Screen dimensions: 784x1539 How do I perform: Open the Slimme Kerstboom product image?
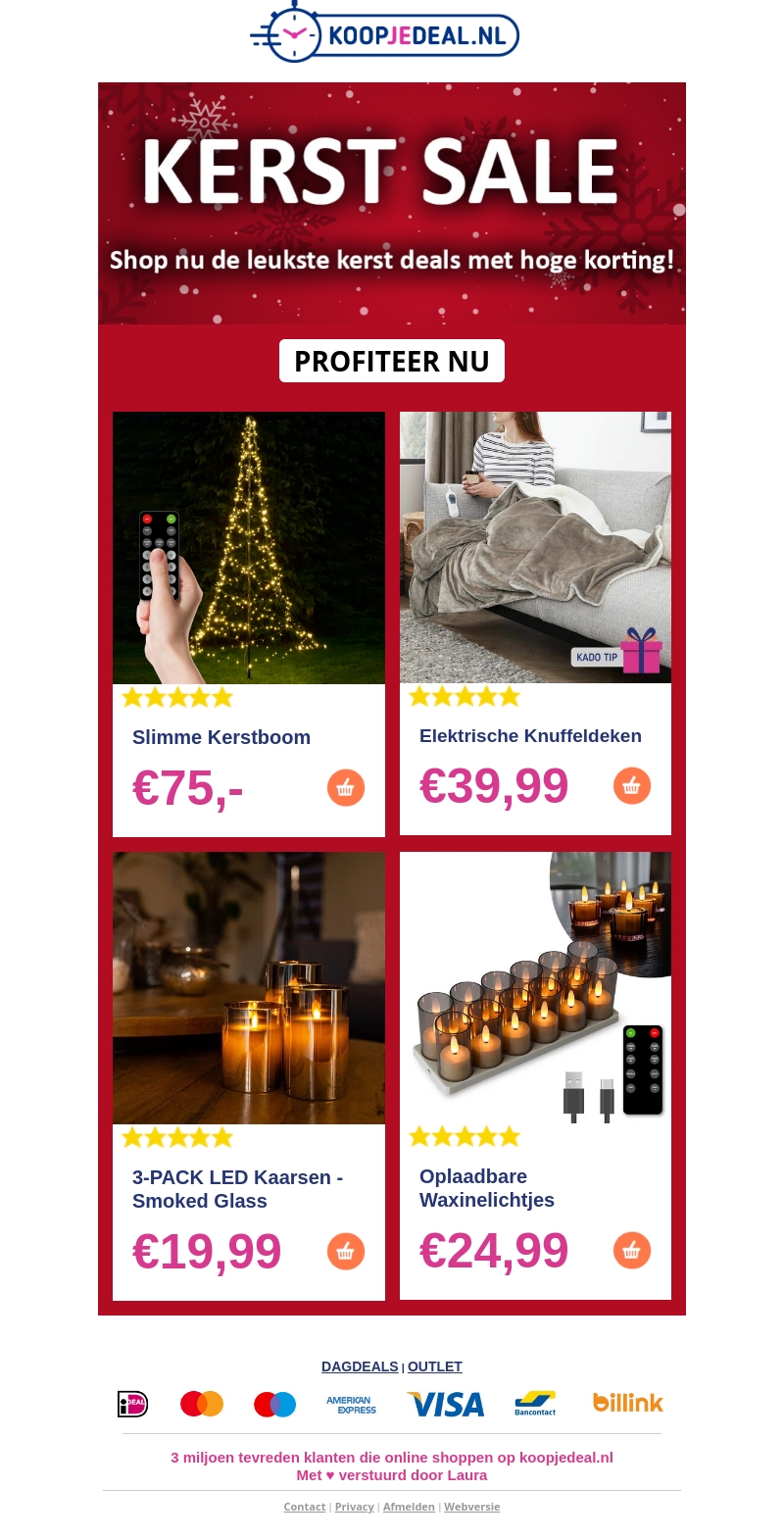(248, 547)
